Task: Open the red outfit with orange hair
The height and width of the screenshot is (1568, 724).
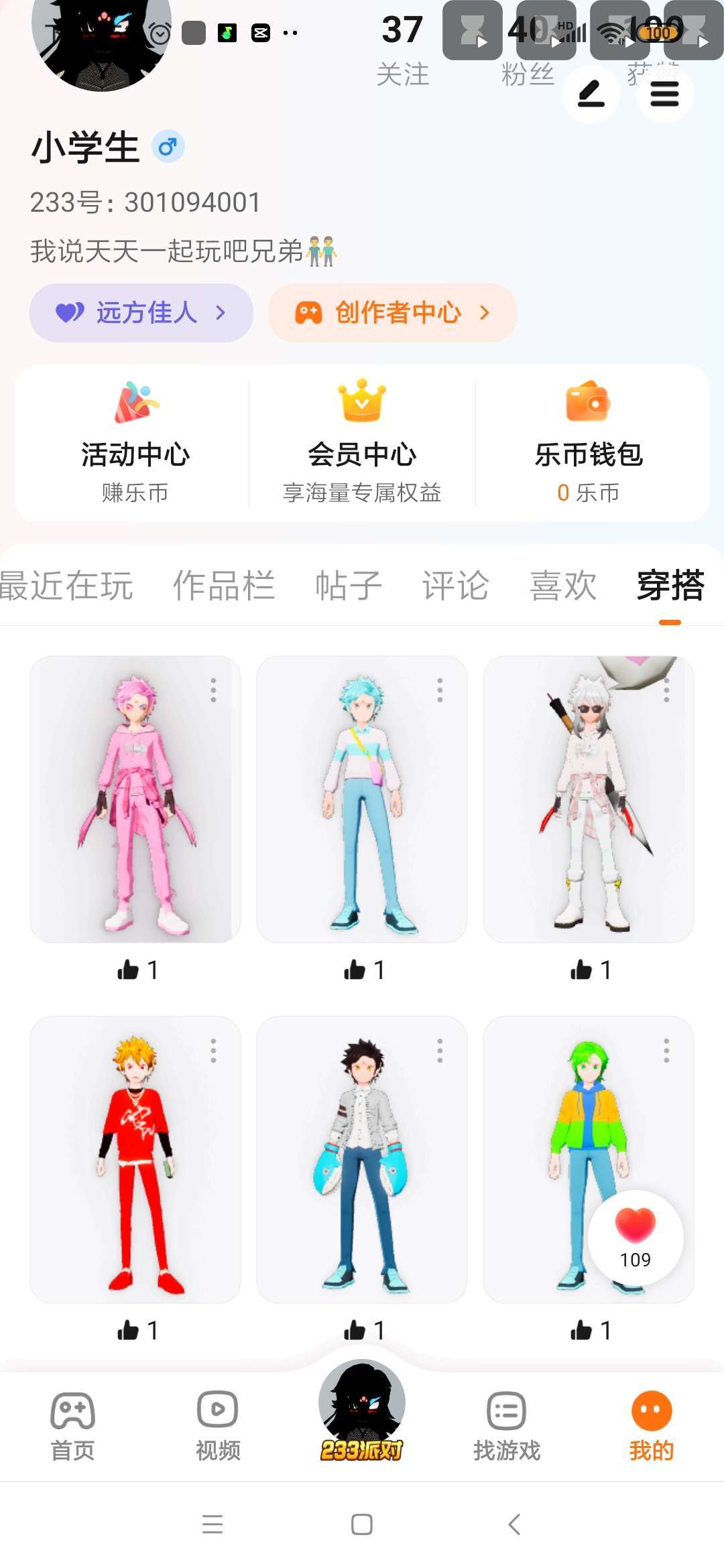Action: point(135,1159)
